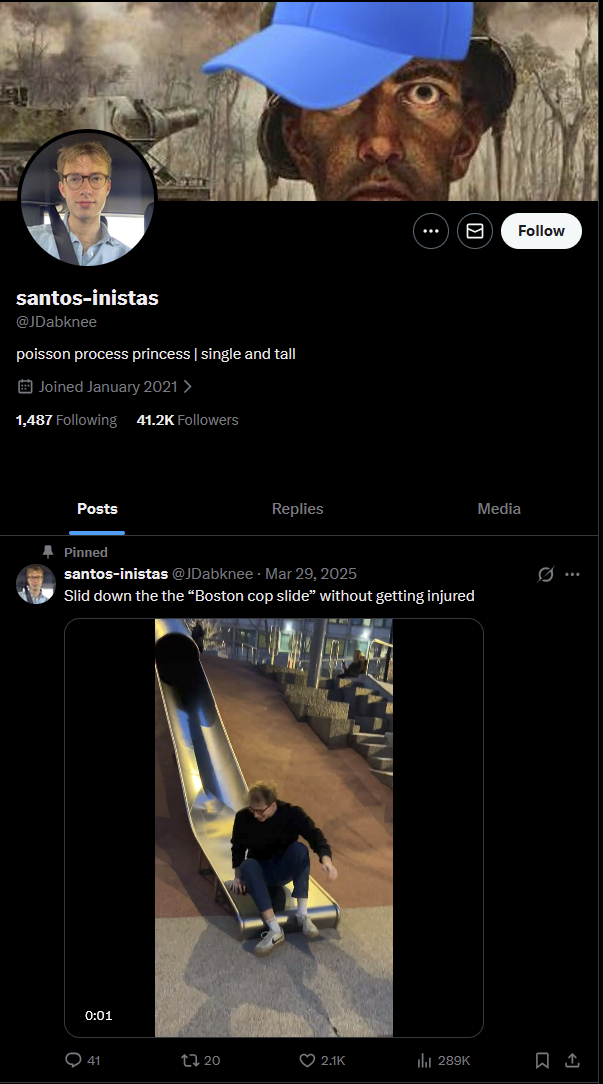Open the large profile picture
Viewport: 603px width, 1084px height.
[x=87, y=197]
